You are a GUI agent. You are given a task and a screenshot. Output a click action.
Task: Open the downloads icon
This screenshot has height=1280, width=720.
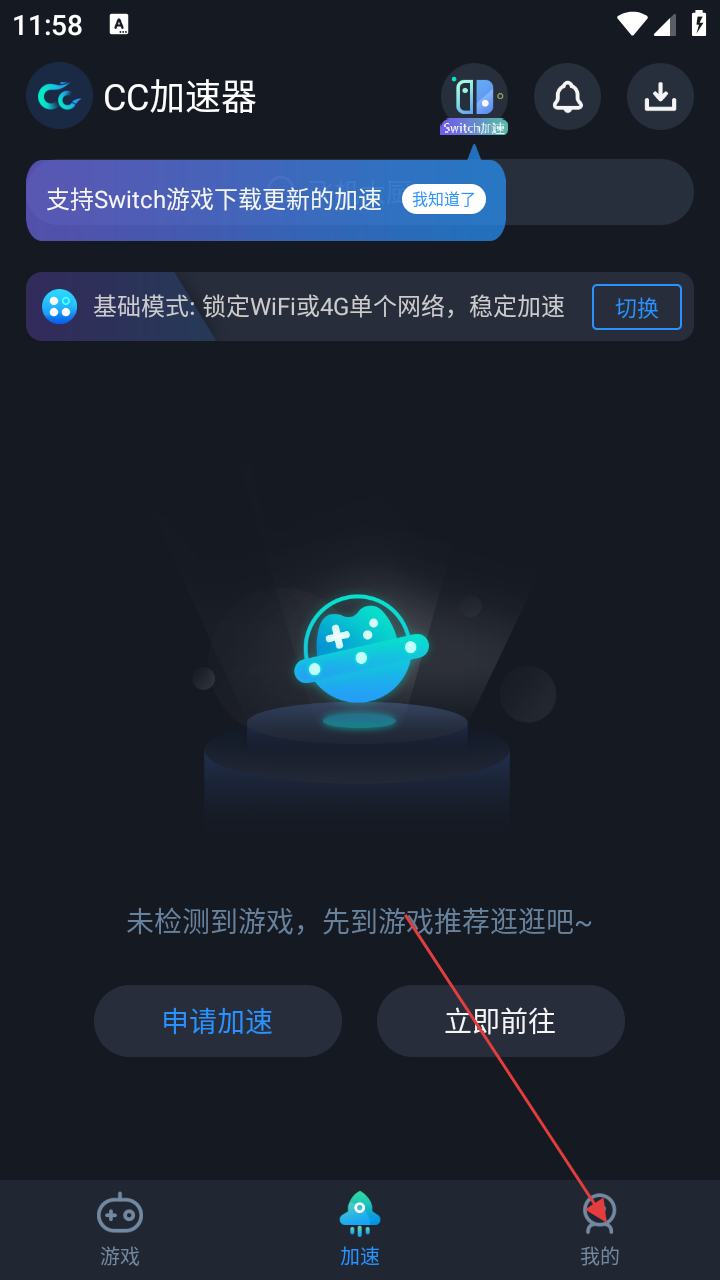tap(660, 97)
